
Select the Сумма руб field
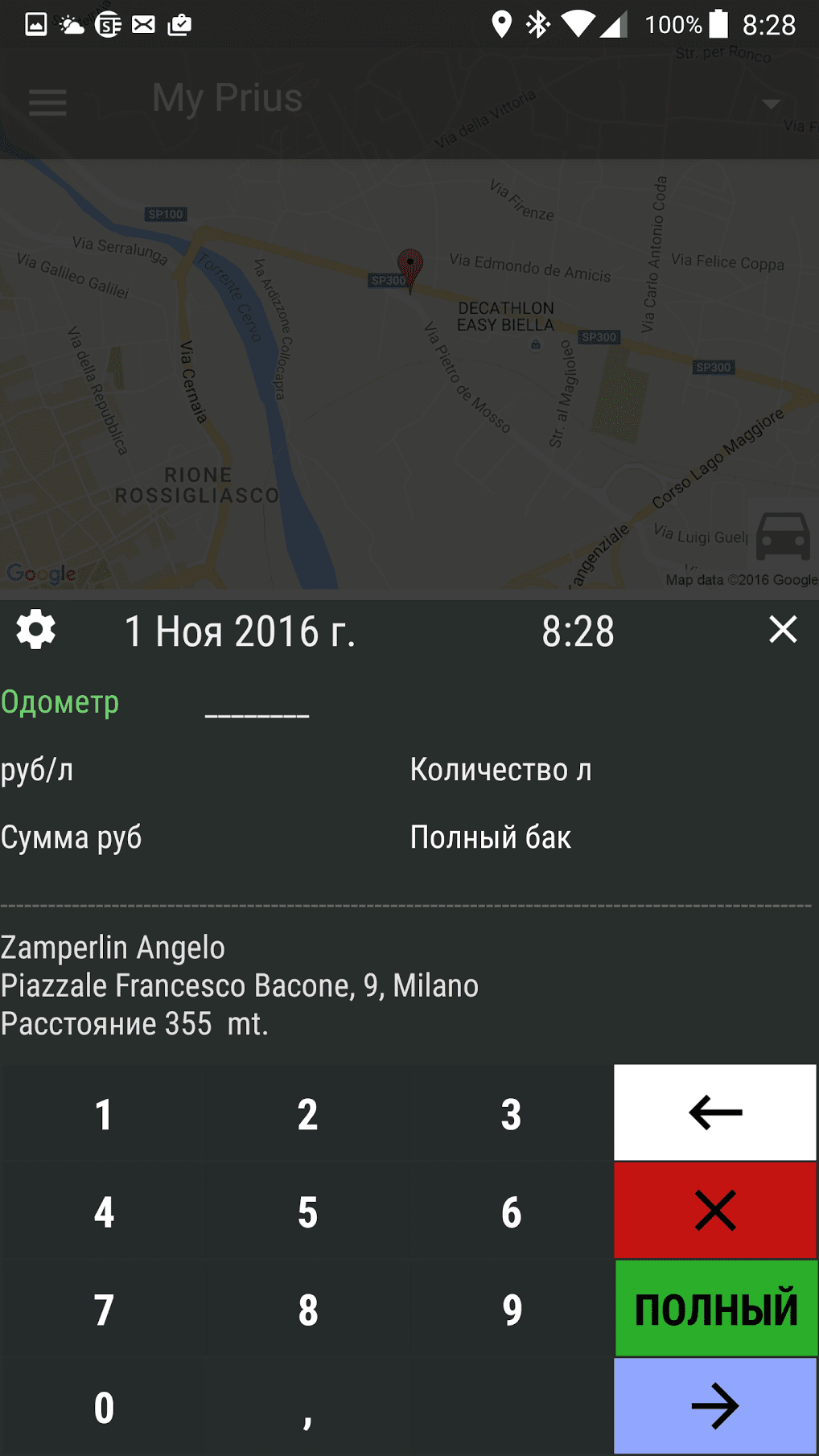pyautogui.click(x=72, y=837)
